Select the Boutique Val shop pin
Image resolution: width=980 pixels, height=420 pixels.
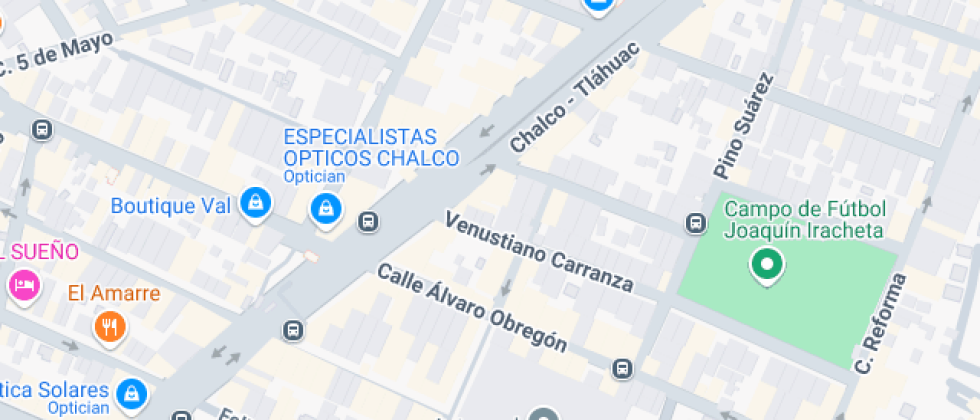257,204
